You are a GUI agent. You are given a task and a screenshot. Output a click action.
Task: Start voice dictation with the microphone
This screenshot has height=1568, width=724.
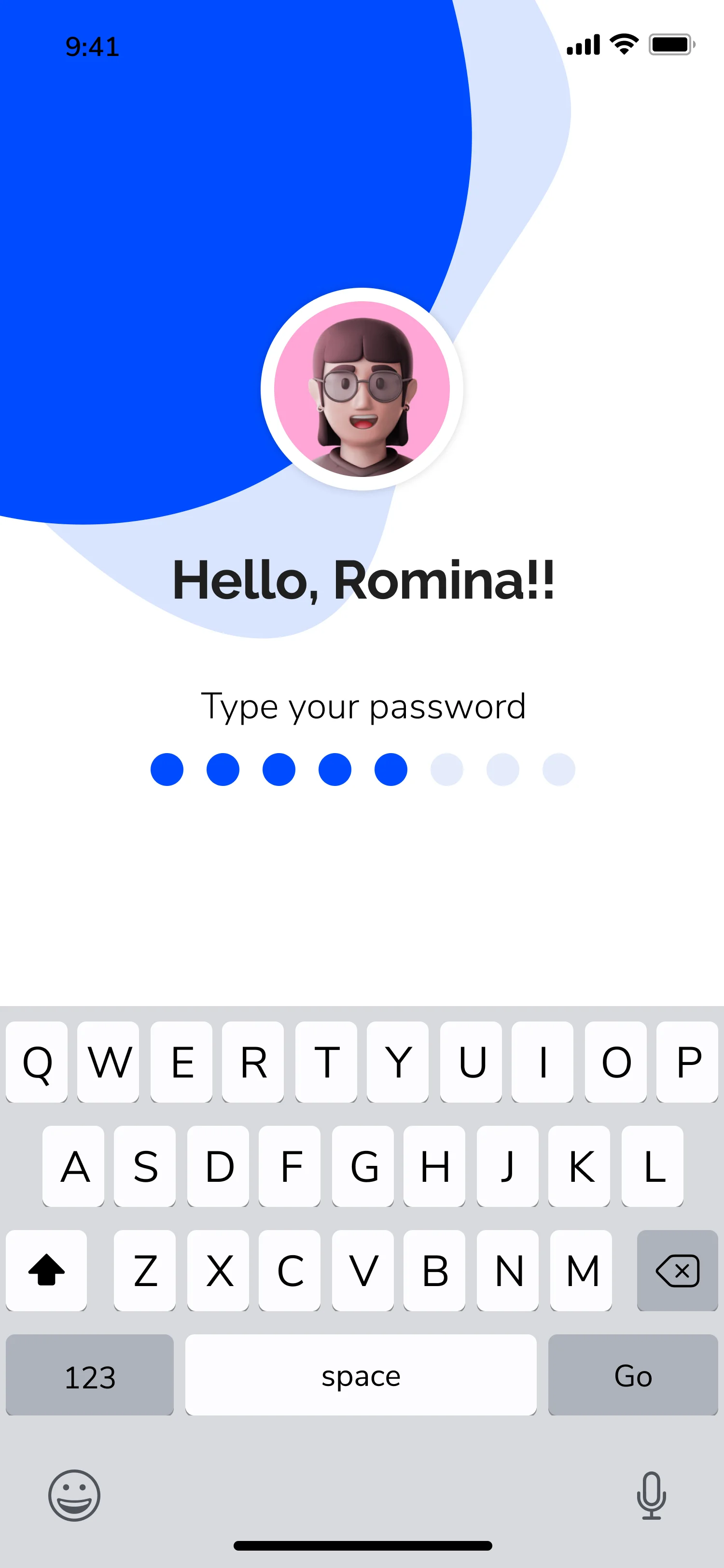pos(651,1495)
